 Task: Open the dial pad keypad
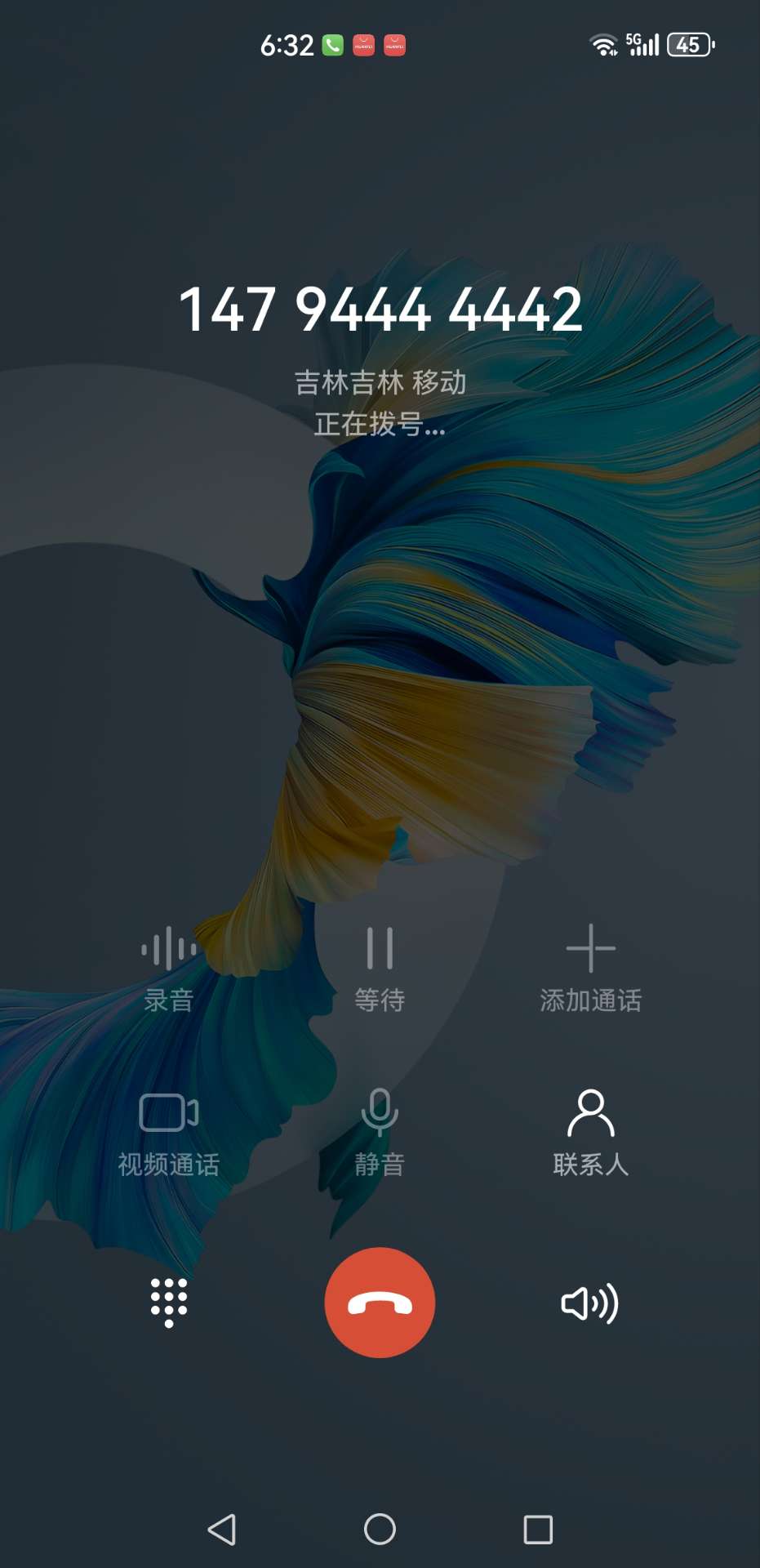pyautogui.click(x=169, y=1303)
